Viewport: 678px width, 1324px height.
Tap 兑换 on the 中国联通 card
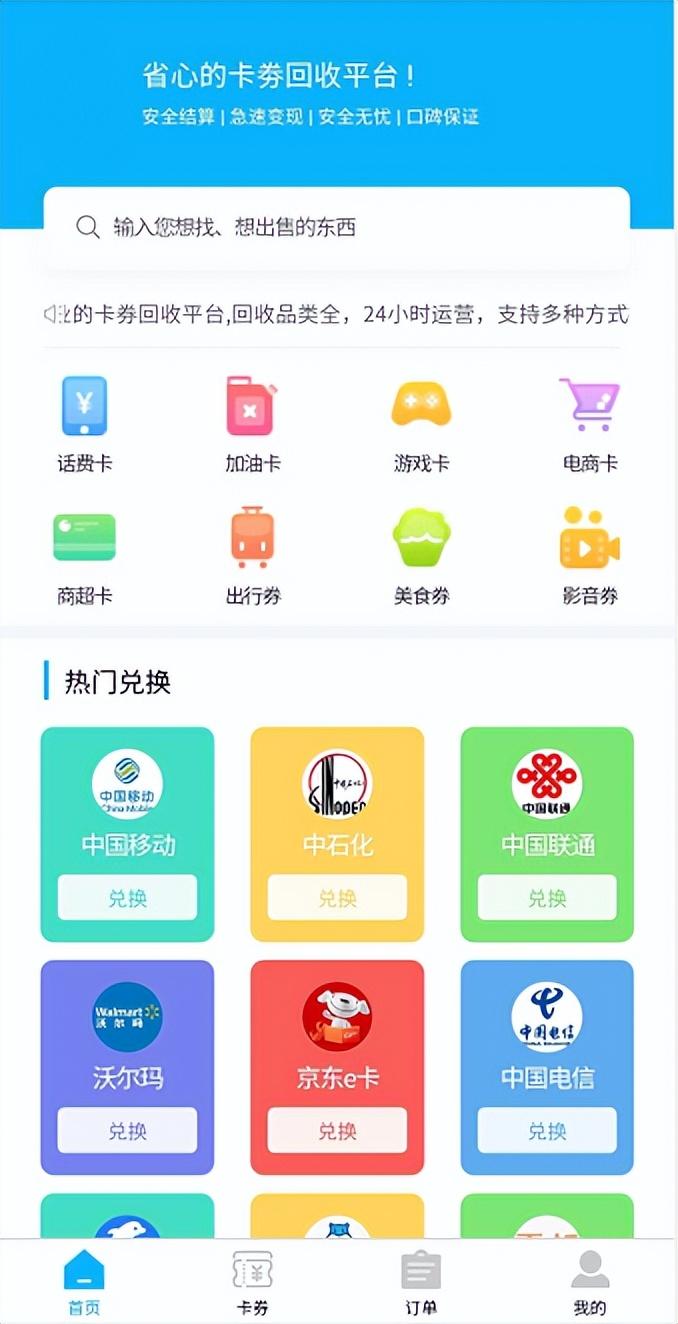[x=547, y=898]
